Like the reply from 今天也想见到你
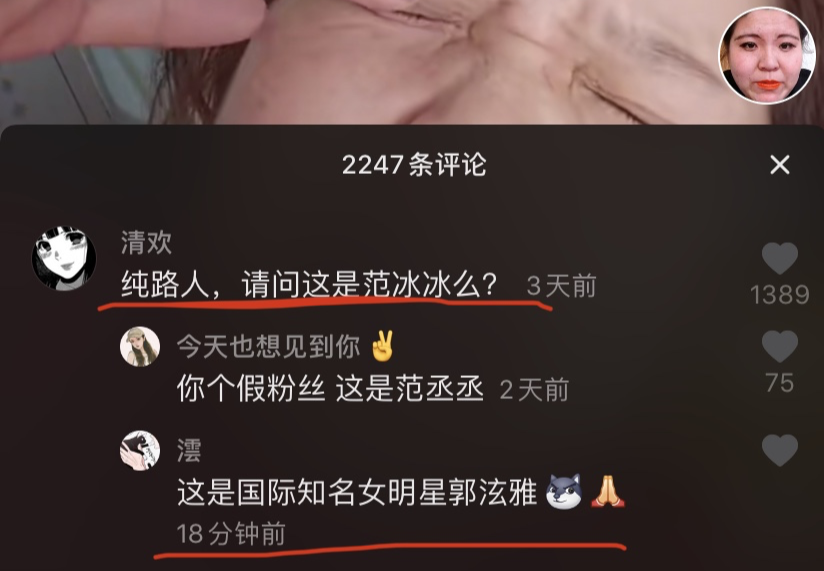The width and height of the screenshot is (824, 571). point(779,347)
